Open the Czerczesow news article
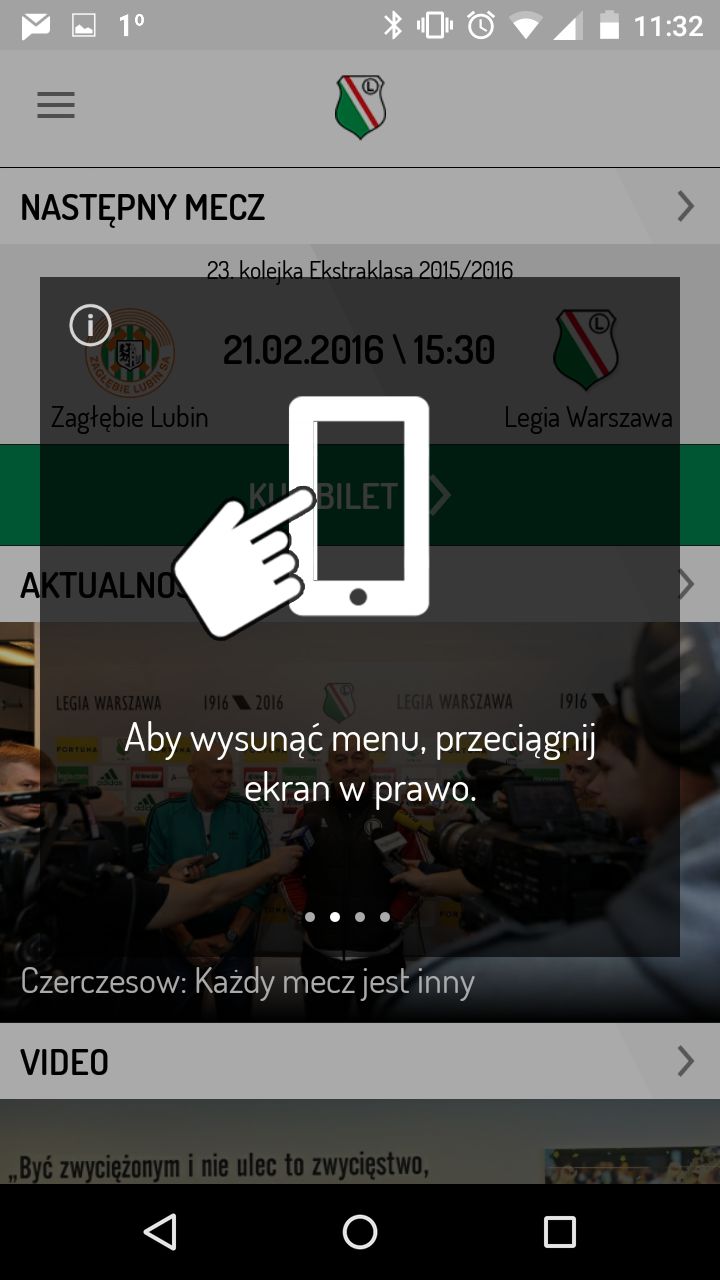720x1280 pixels. (x=247, y=981)
